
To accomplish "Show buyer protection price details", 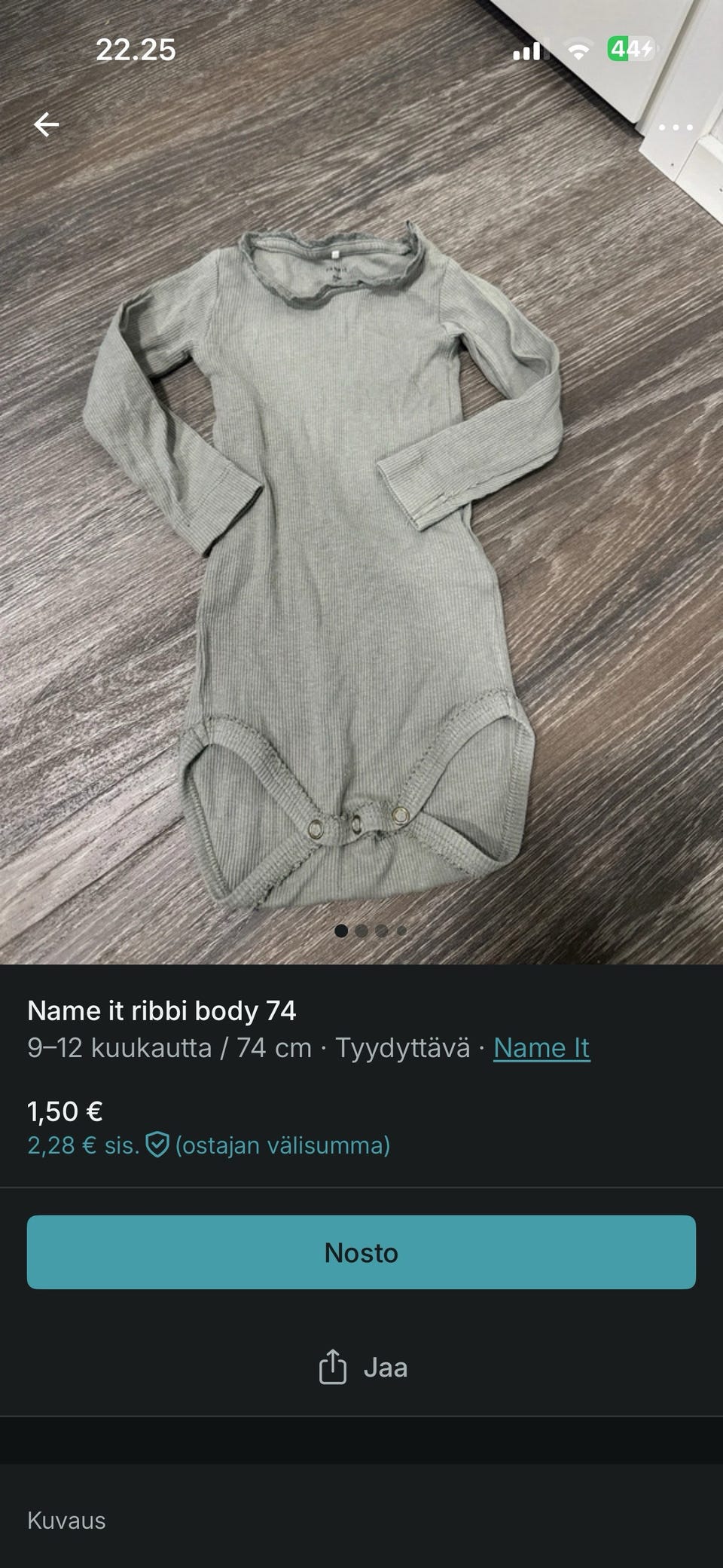I will [209, 1145].
